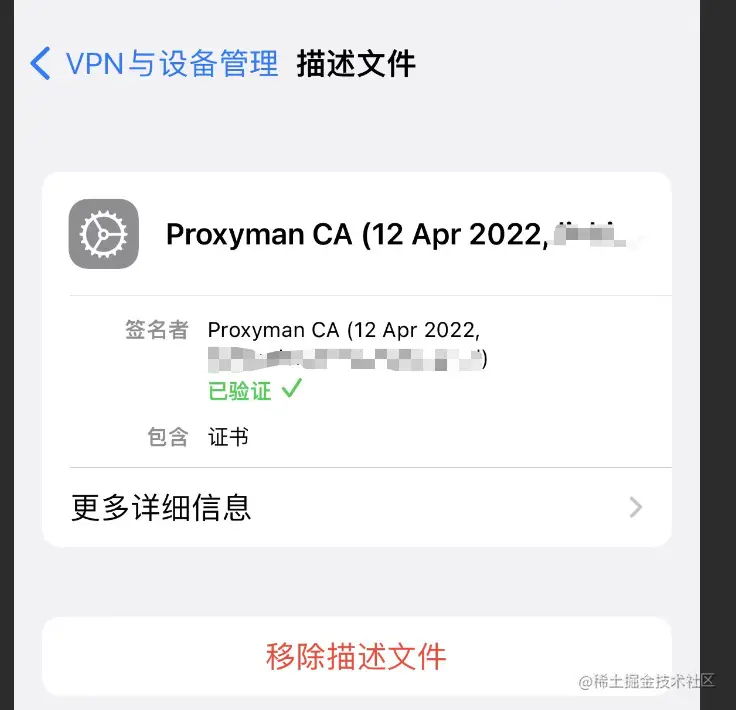Viewport: 736px width, 710px height.
Task: Open 更多详细信息 row
Action: 356,507
